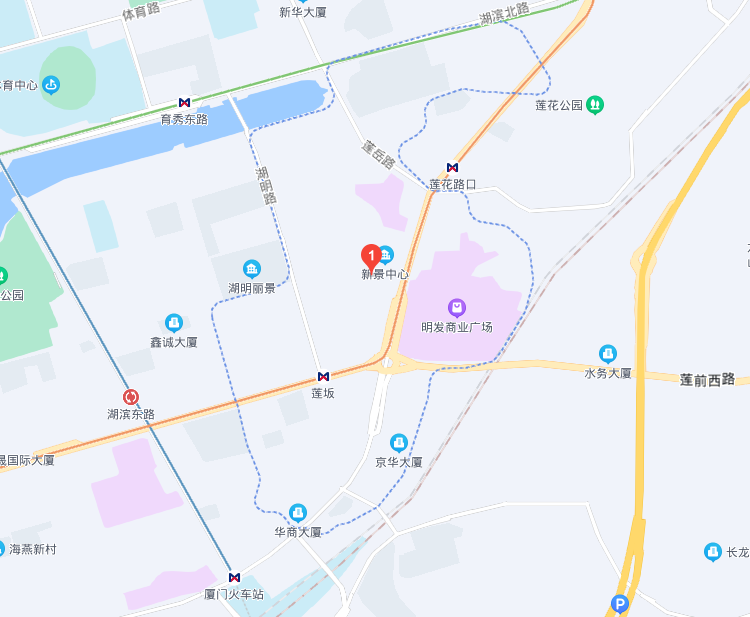
Task: Tap the red marker numbered 1
Action: 369,256
